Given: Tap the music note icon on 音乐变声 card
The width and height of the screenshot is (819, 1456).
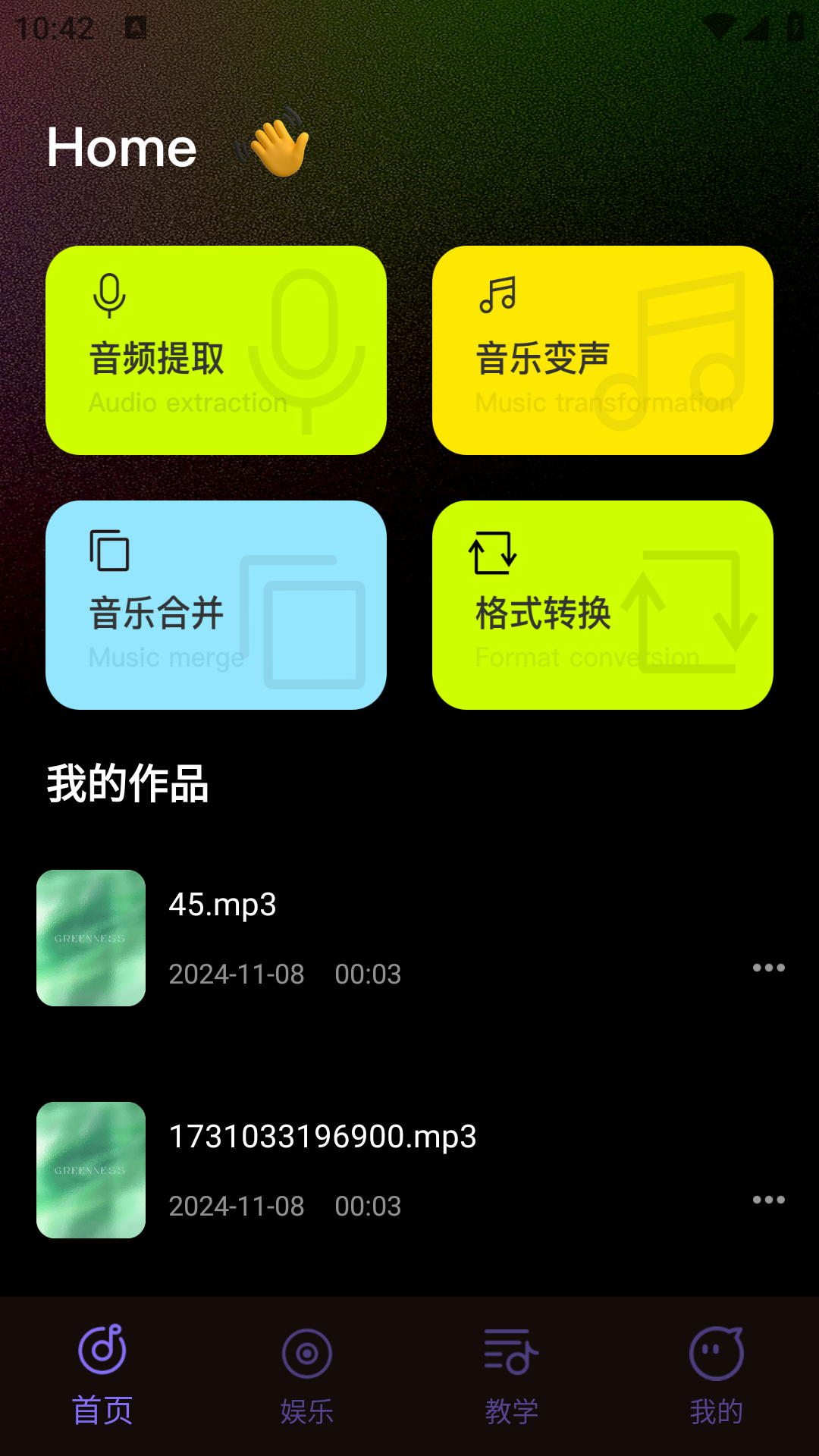Looking at the screenshot, I should click(x=497, y=297).
